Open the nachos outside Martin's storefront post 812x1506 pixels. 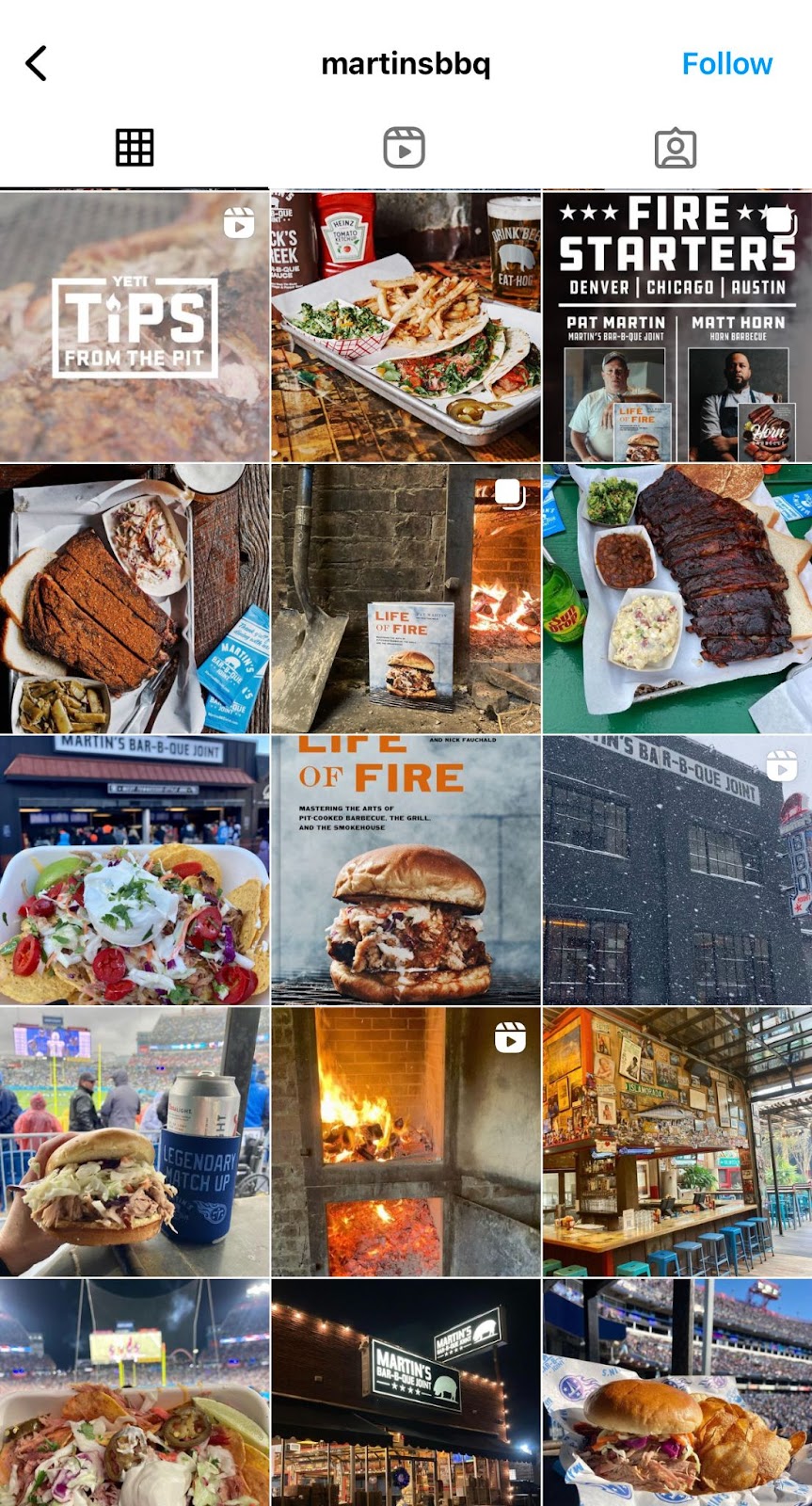[135, 870]
